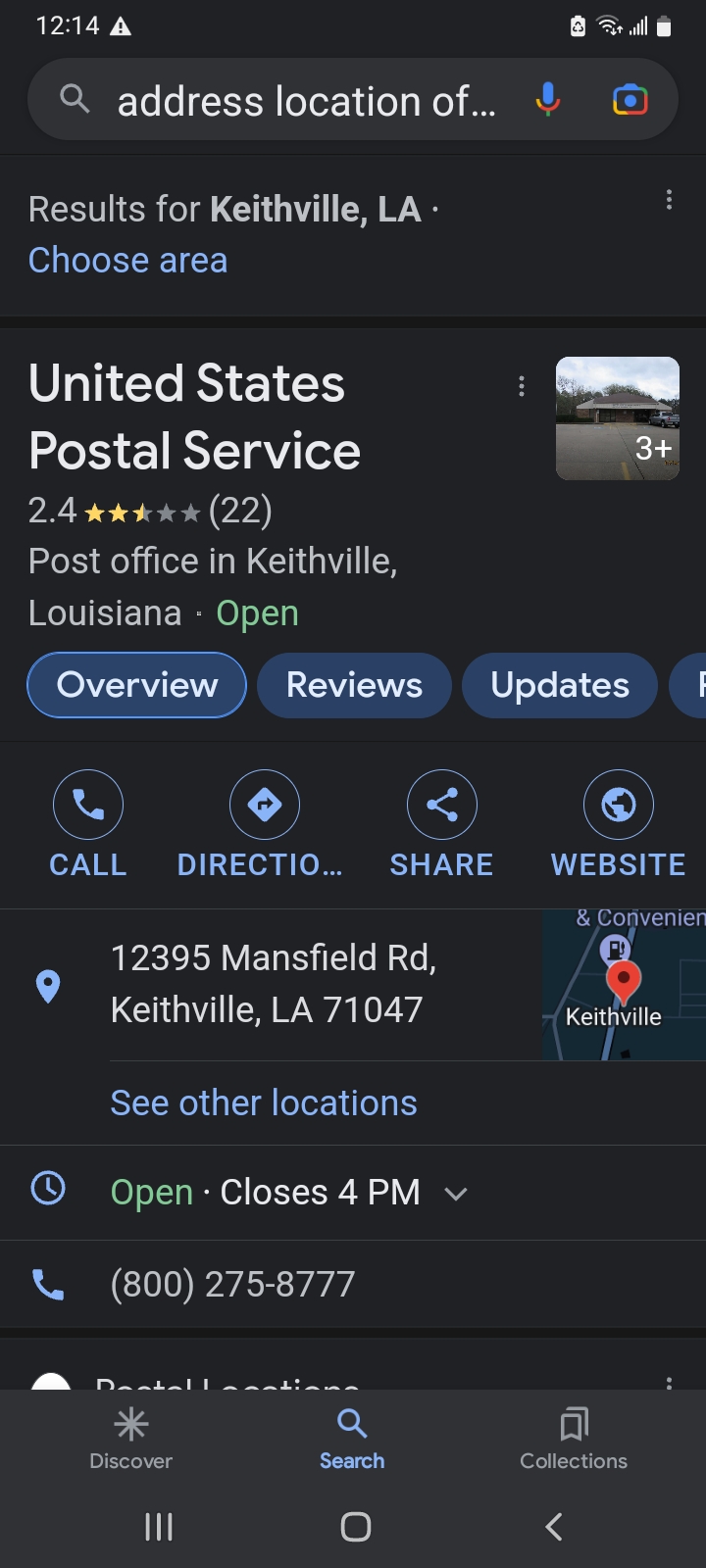Viewport: 706px width, 1568px height.
Task: Tap the 2.4 star rating for reviews
Action: click(x=147, y=511)
